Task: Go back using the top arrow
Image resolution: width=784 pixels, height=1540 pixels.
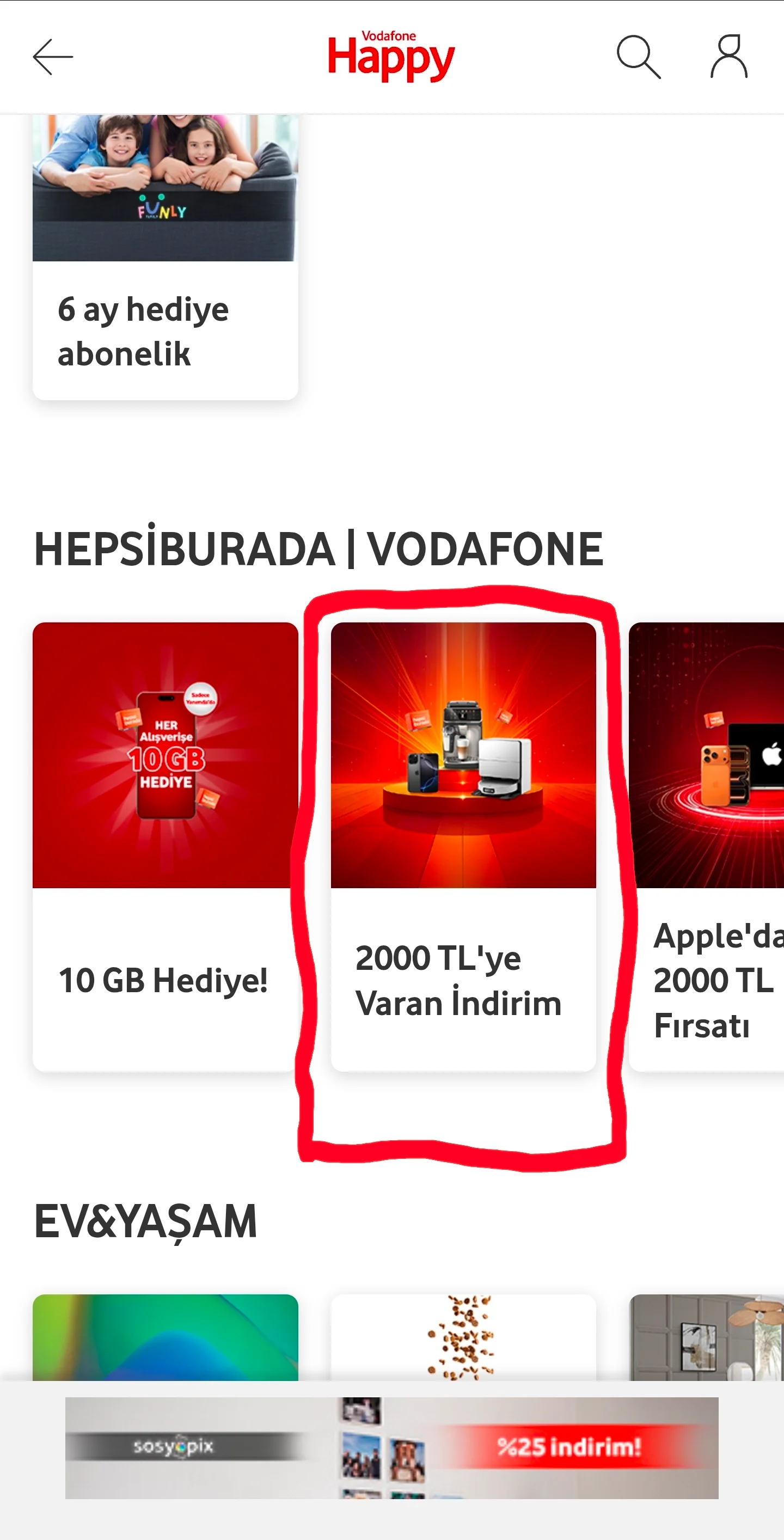Action: (x=53, y=57)
